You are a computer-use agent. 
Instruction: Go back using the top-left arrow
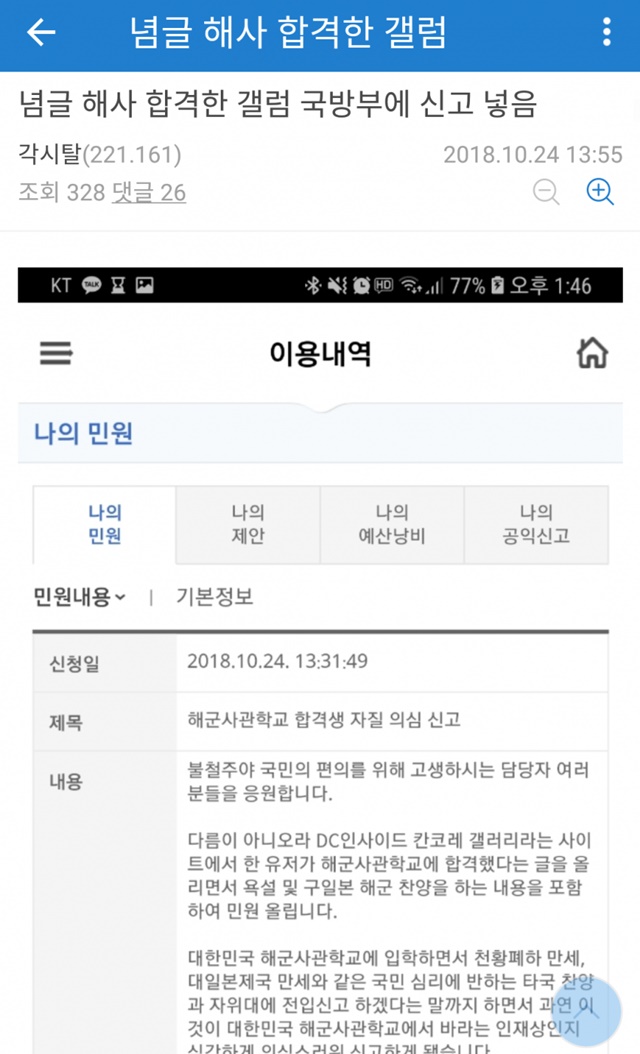pos(40,32)
